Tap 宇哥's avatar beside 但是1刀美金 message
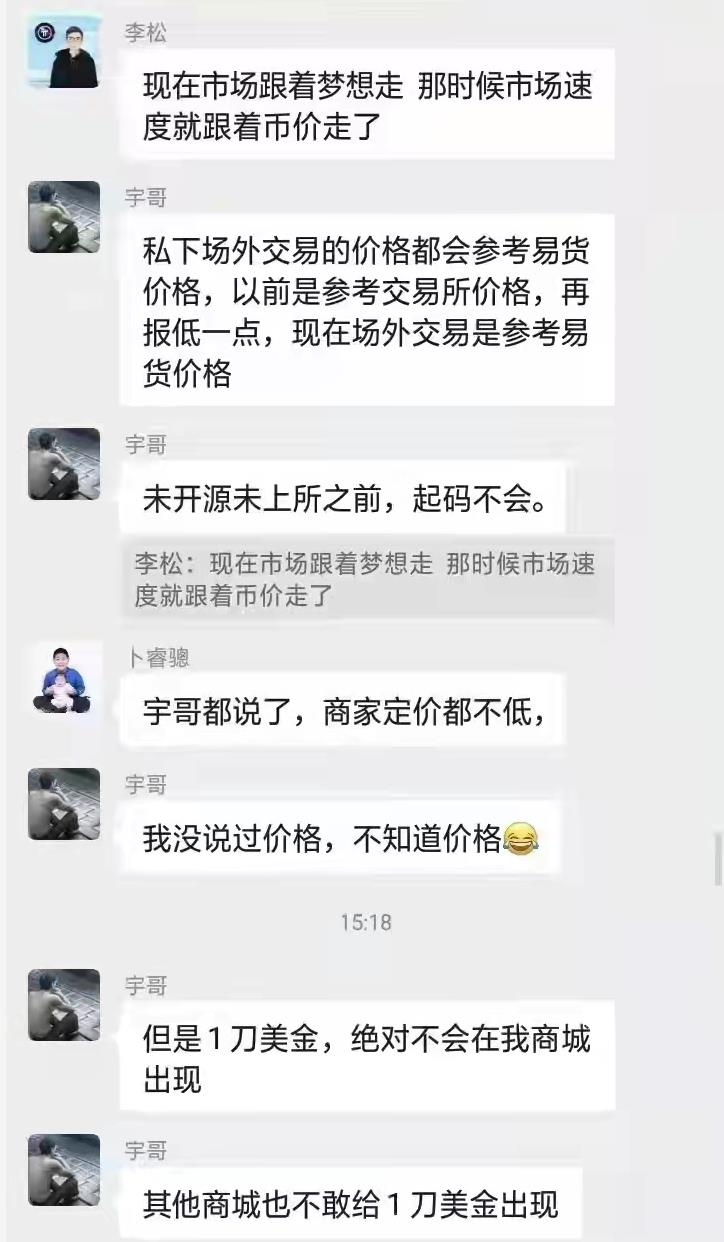 click(x=64, y=1005)
